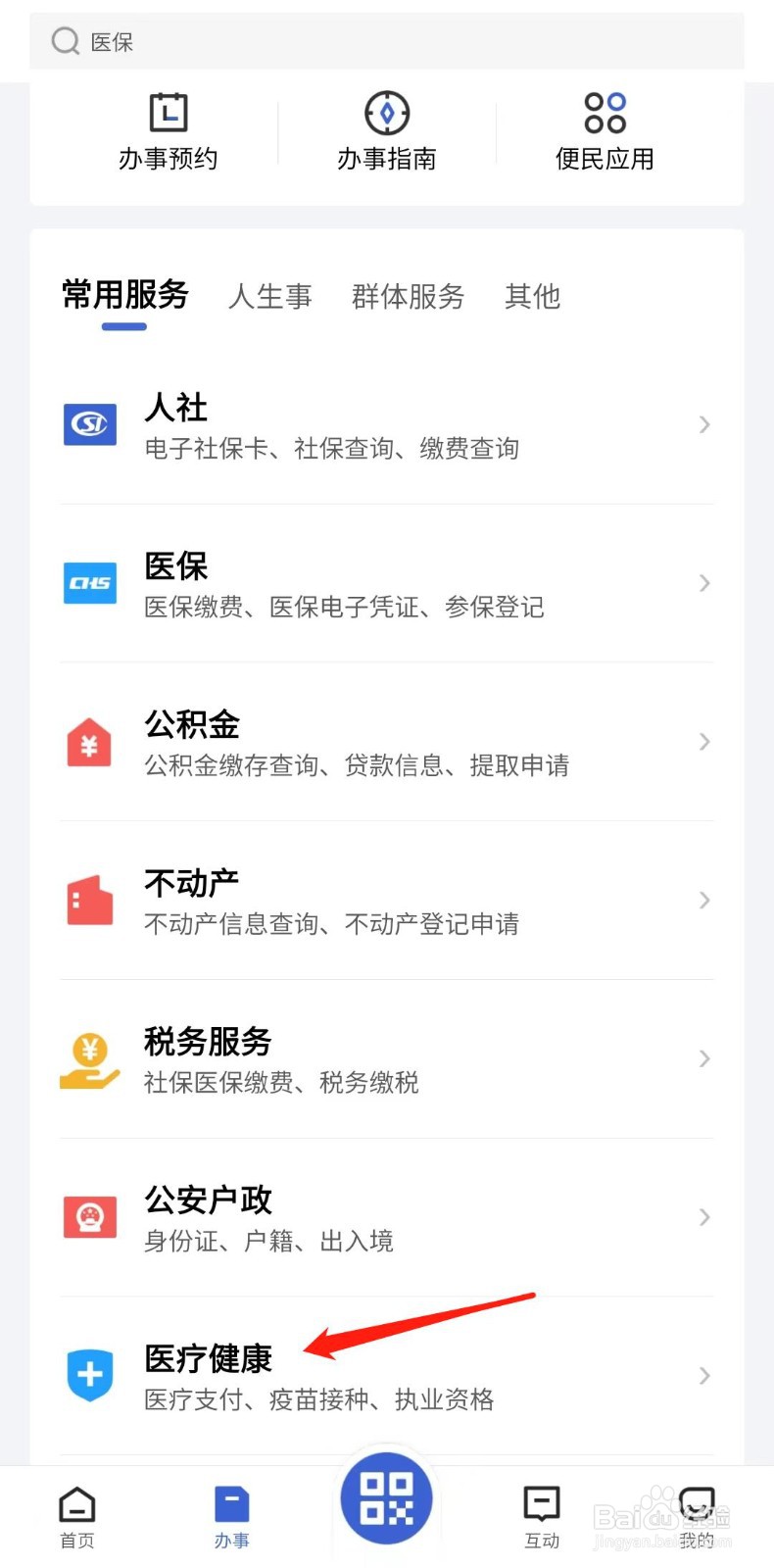The width and height of the screenshot is (774, 1568).
Task: Select the 办事 bottom tab
Action: pos(232,1517)
